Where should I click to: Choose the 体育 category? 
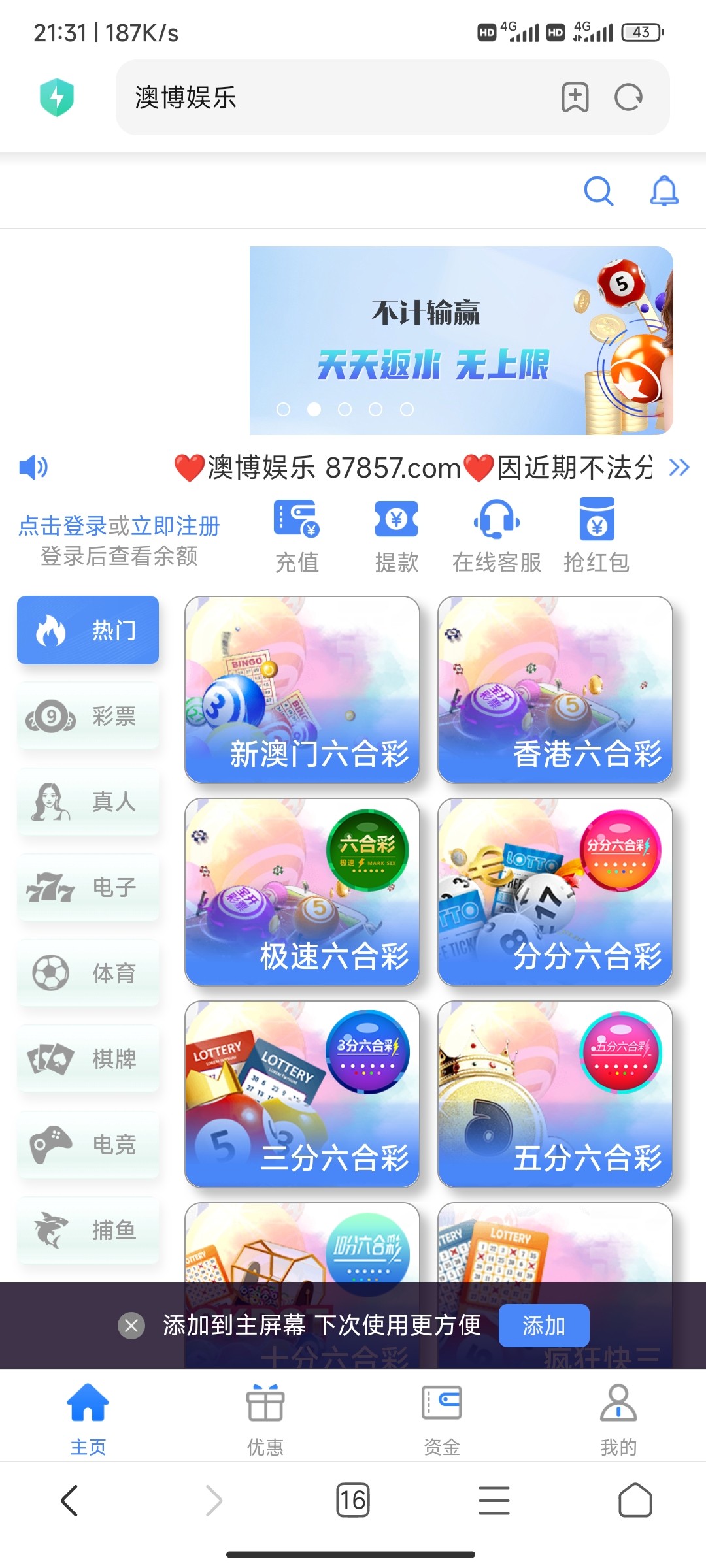coord(88,973)
